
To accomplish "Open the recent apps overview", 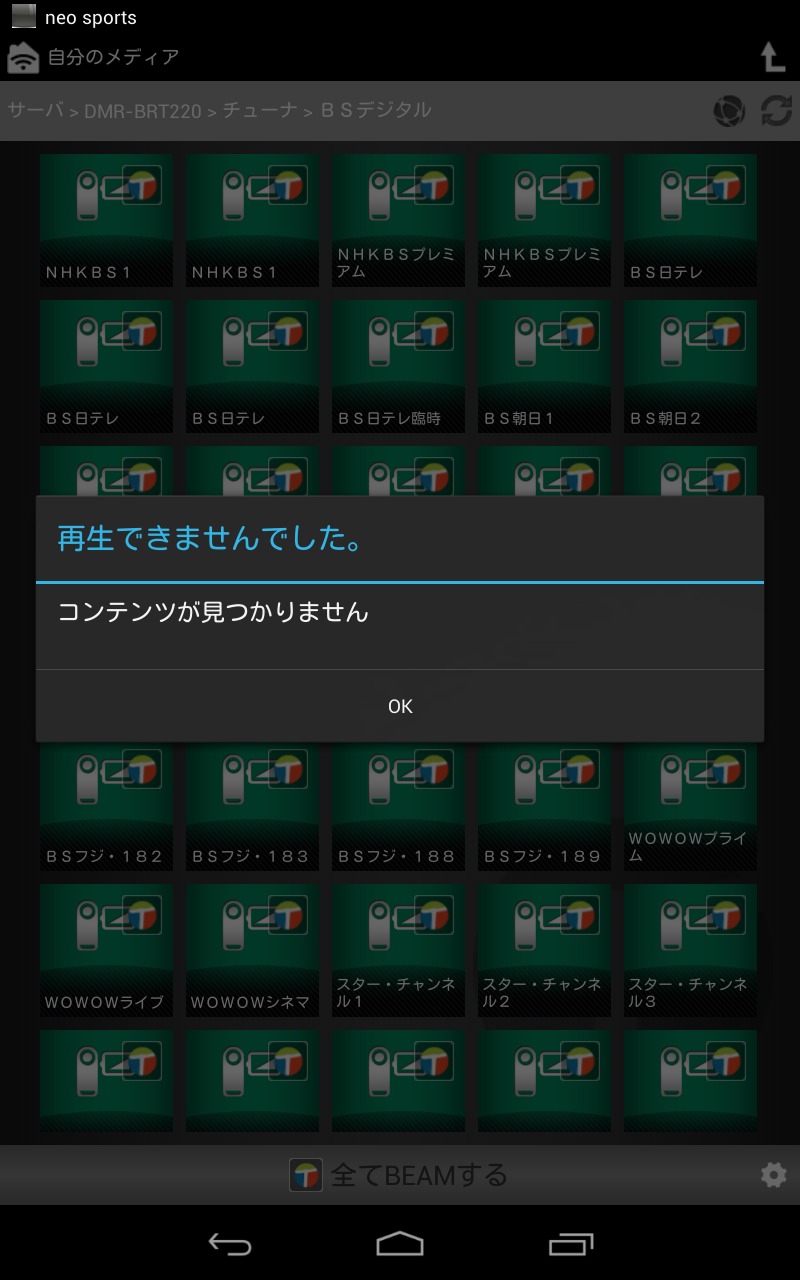I will [x=571, y=1243].
